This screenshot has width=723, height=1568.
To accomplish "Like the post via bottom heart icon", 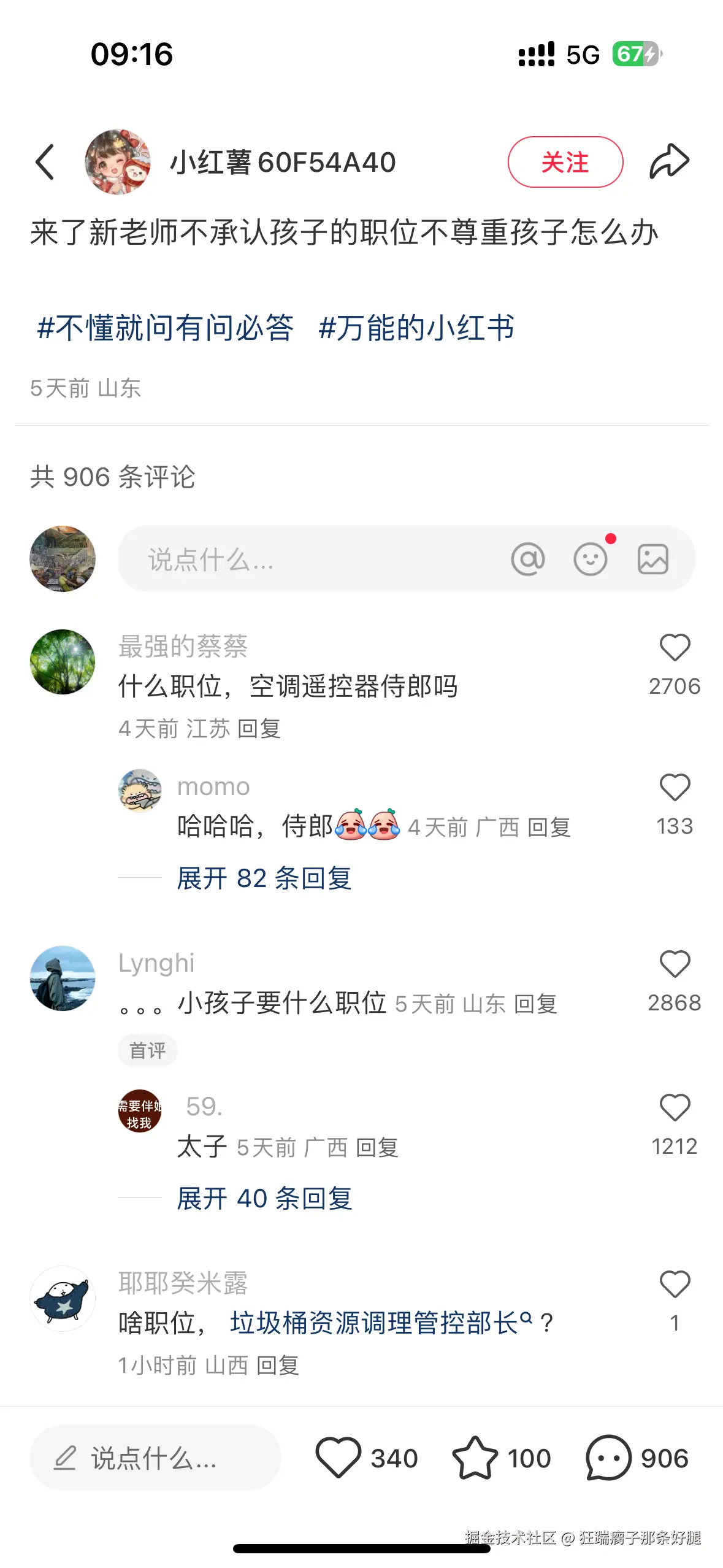I will 341,1458.
